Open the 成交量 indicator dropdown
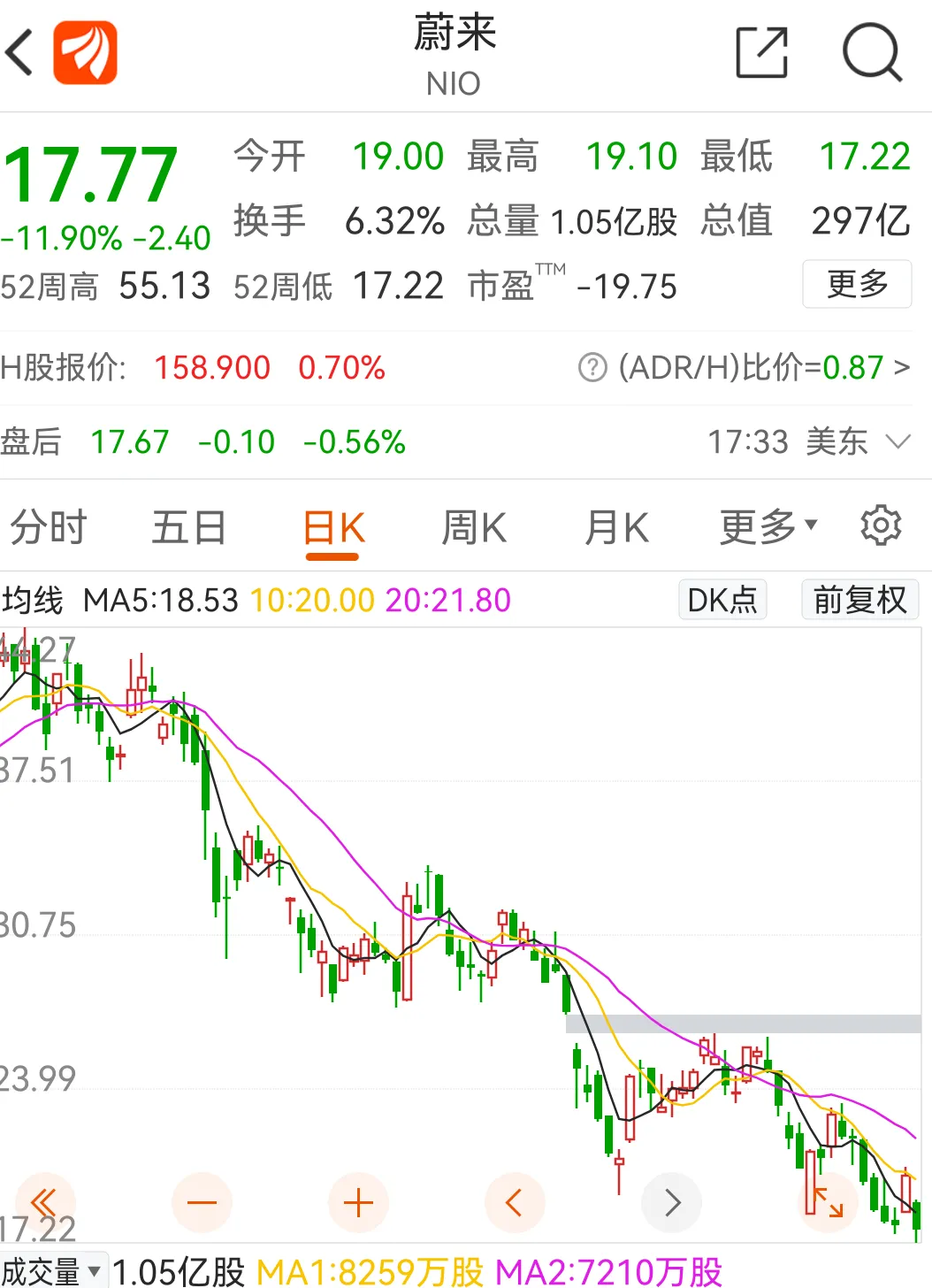Viewport: 932px width, 1288px height. click(x=53, y=1272)
